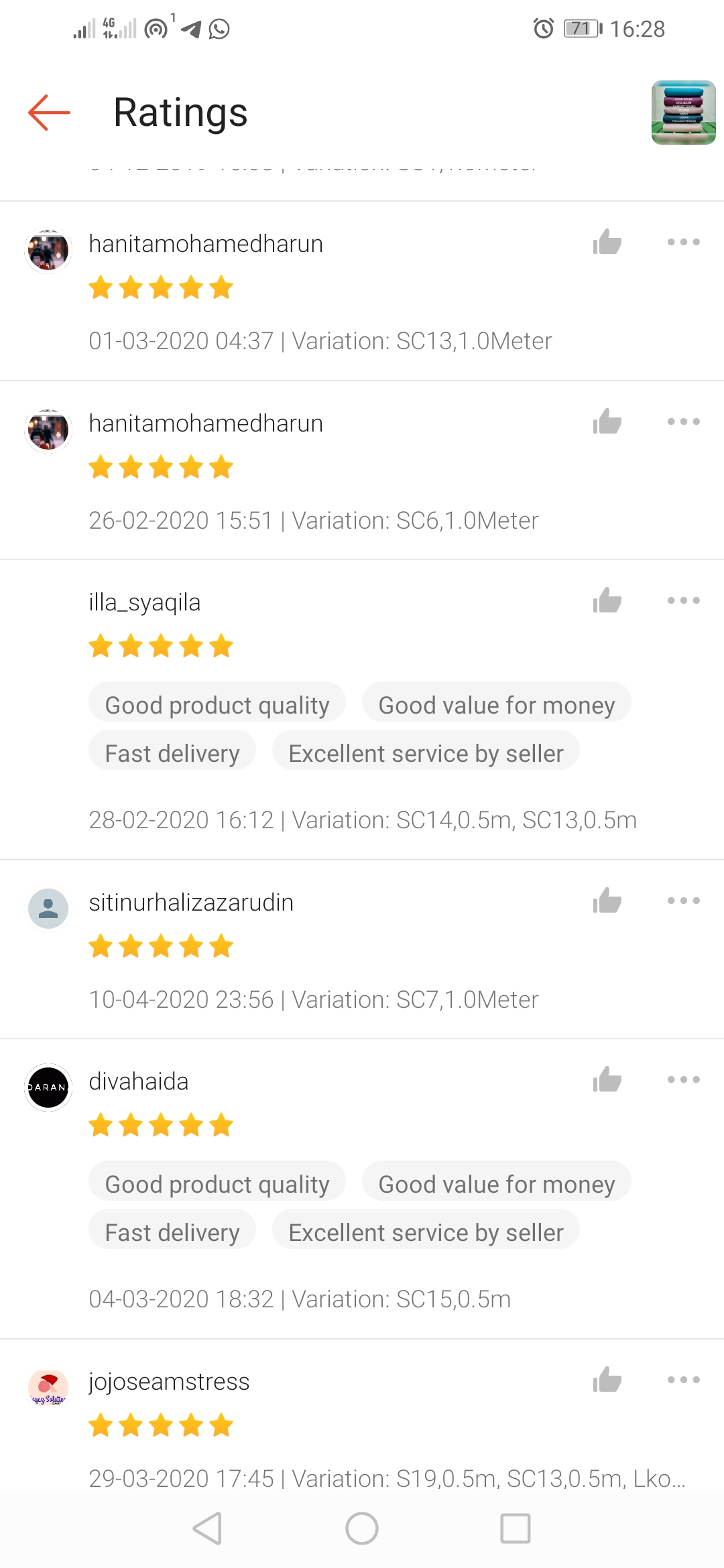Viewport: 724px width, 1568px height.
Task: Open the product thumbnail in the header
Action: coord(683,113)
